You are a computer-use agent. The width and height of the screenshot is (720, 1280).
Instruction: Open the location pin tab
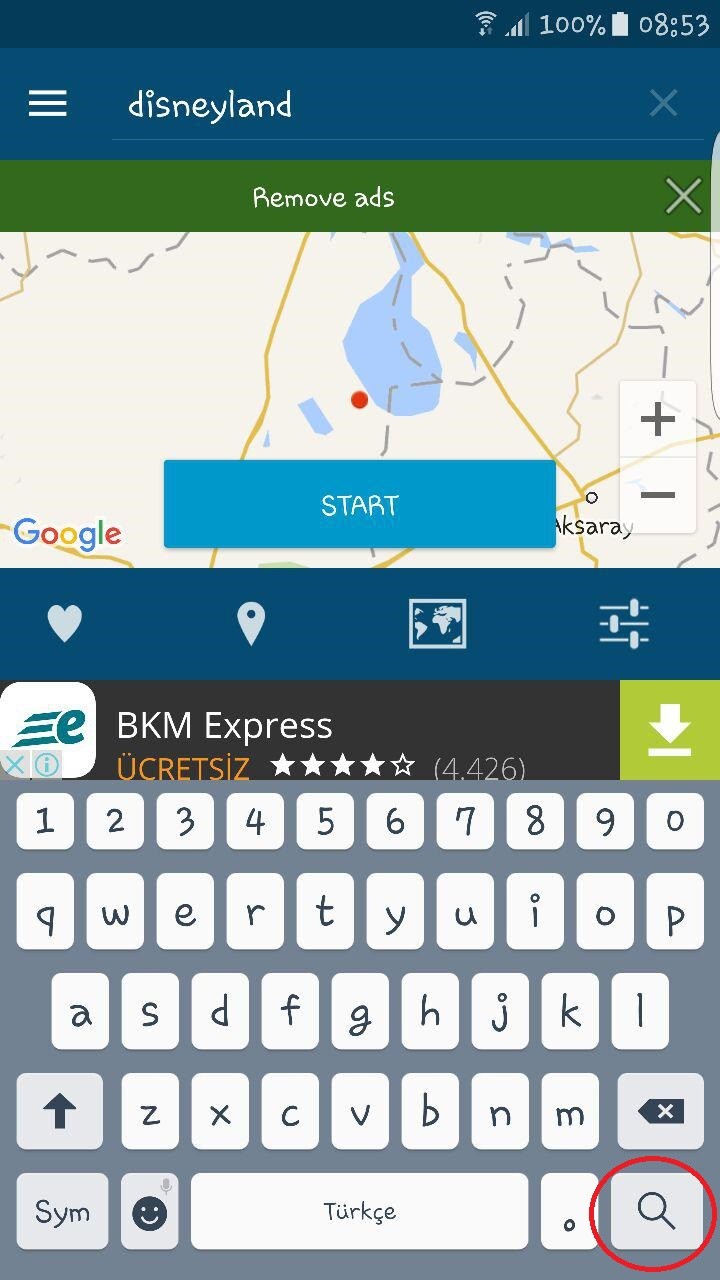click(250, 624)
